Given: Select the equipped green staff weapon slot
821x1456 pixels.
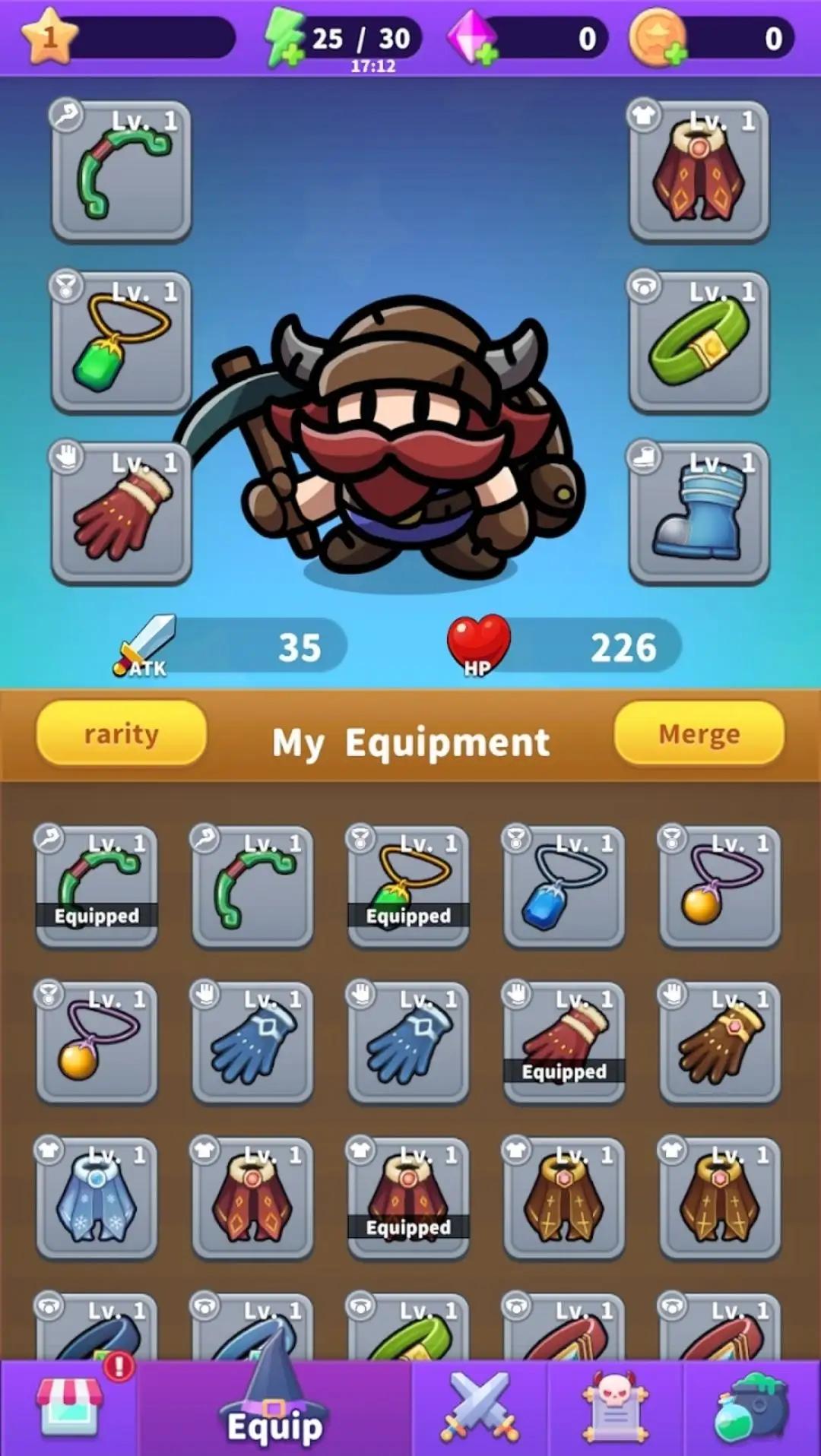Looking at the screenshot, I should 121,171.
